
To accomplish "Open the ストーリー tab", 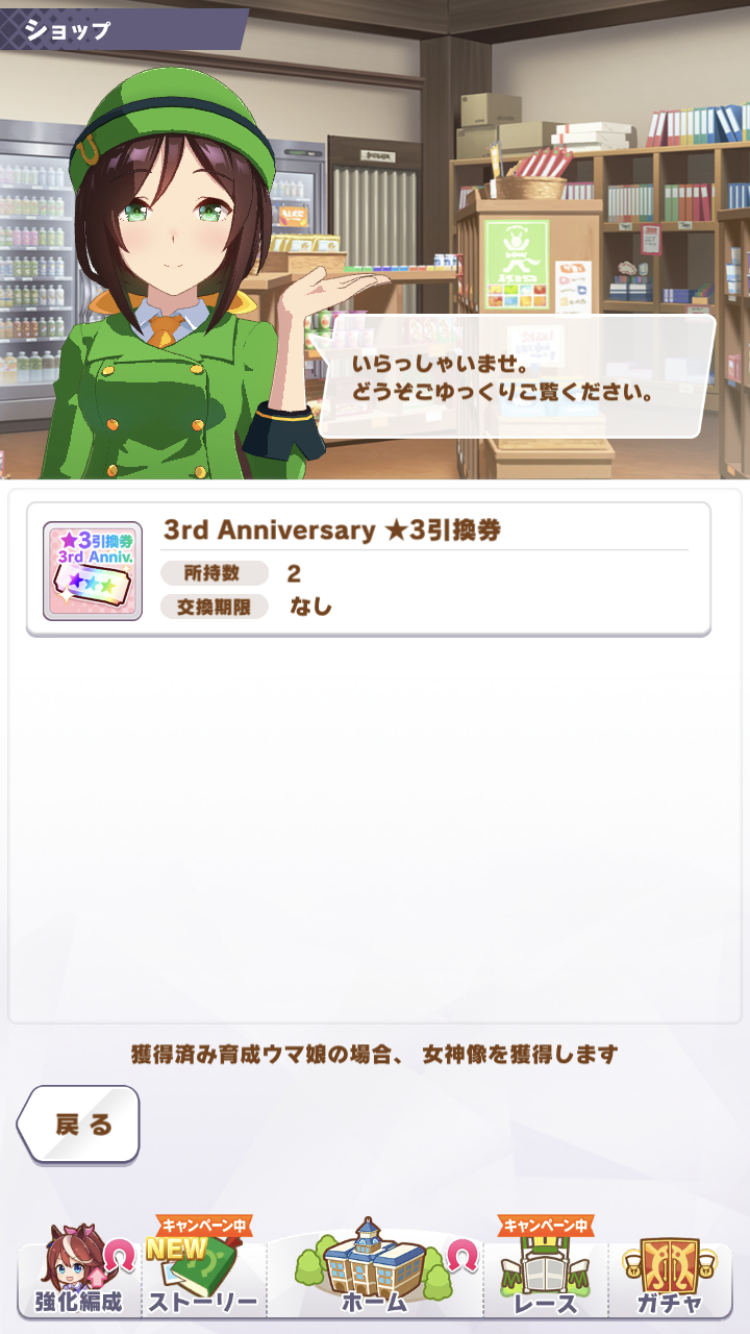I will pyautogui.click(x=203, y=1272).
